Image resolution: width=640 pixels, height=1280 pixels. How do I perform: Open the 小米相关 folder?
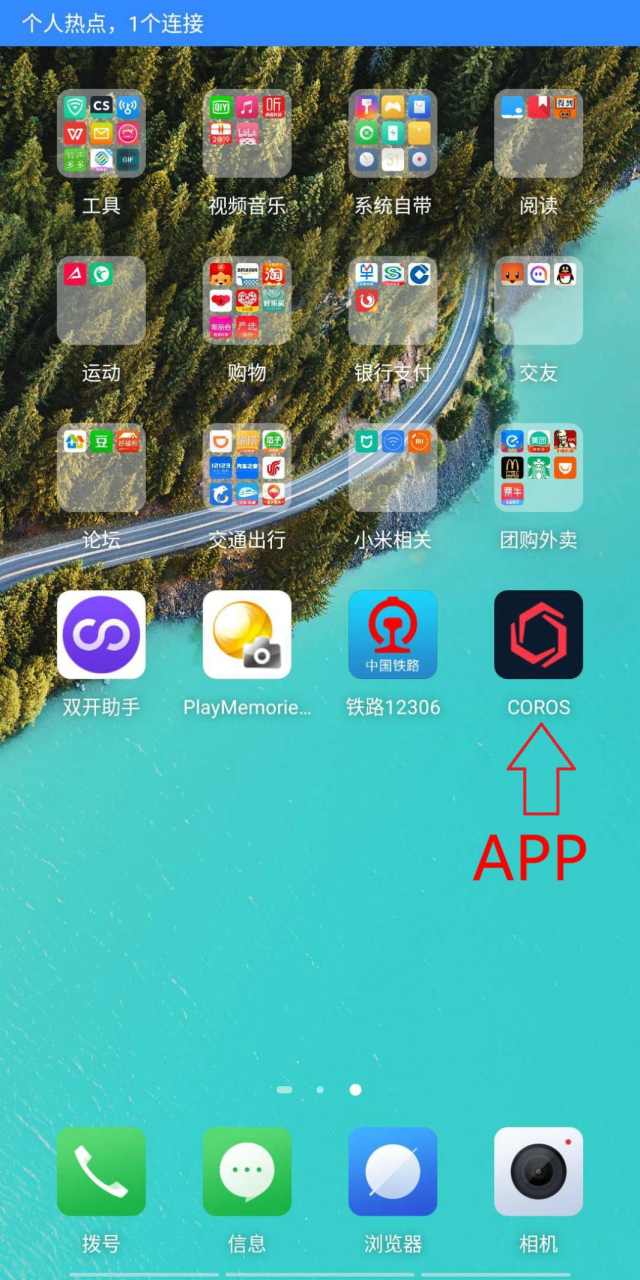pyautogui.click(x=393, y=468)
